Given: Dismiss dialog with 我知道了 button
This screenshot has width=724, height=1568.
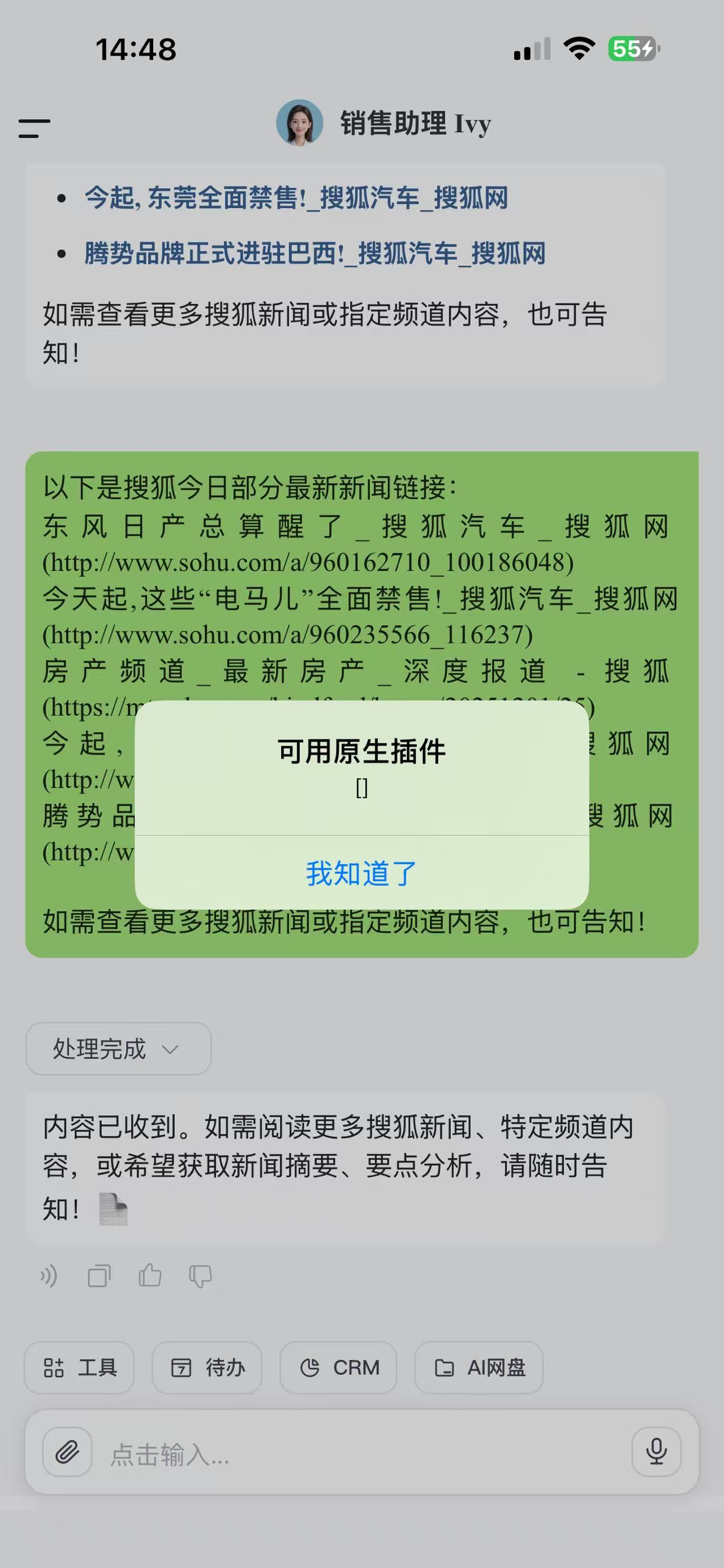Looking at the screenshot, I should point(361,873).
